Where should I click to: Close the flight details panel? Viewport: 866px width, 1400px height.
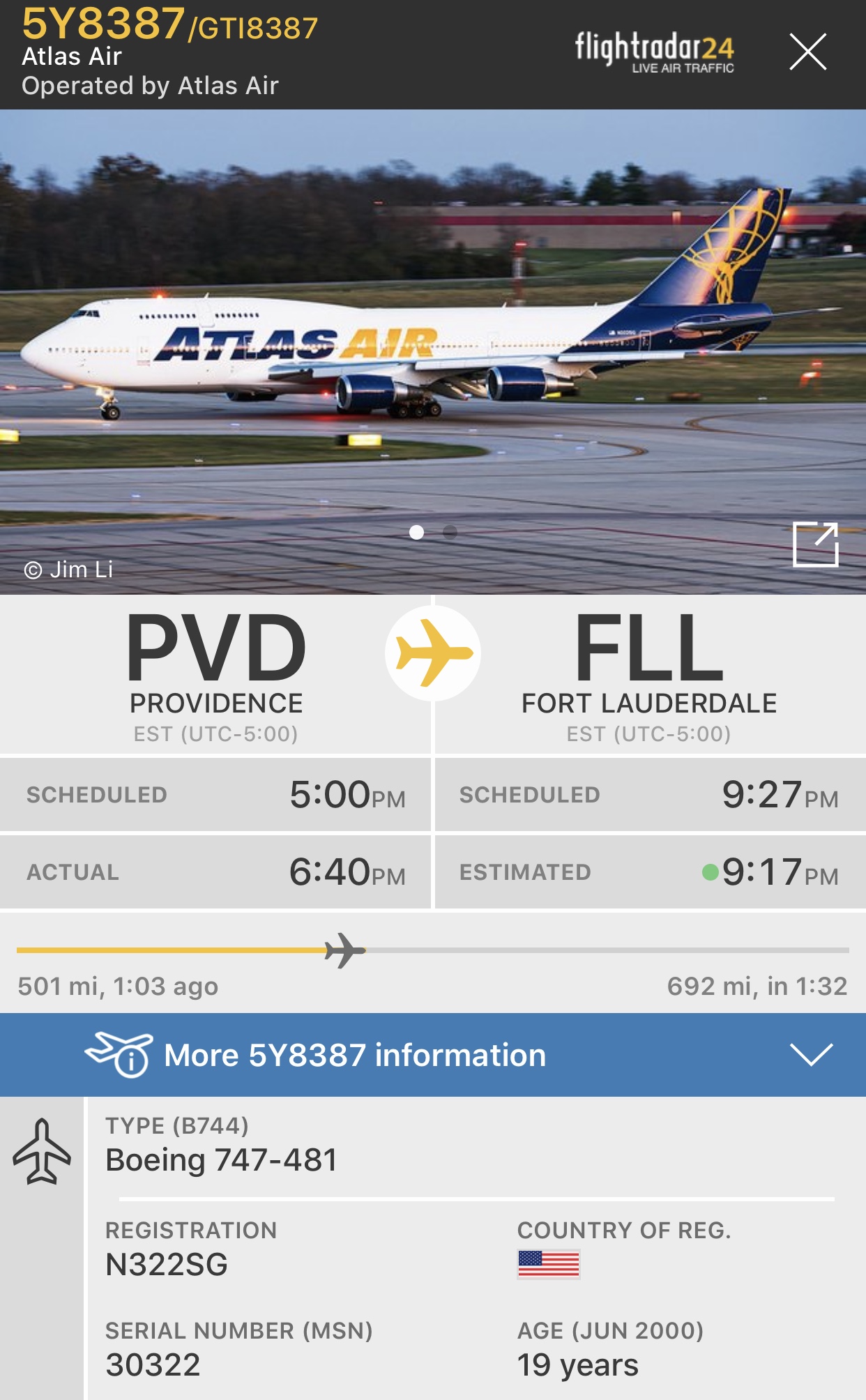807,52
